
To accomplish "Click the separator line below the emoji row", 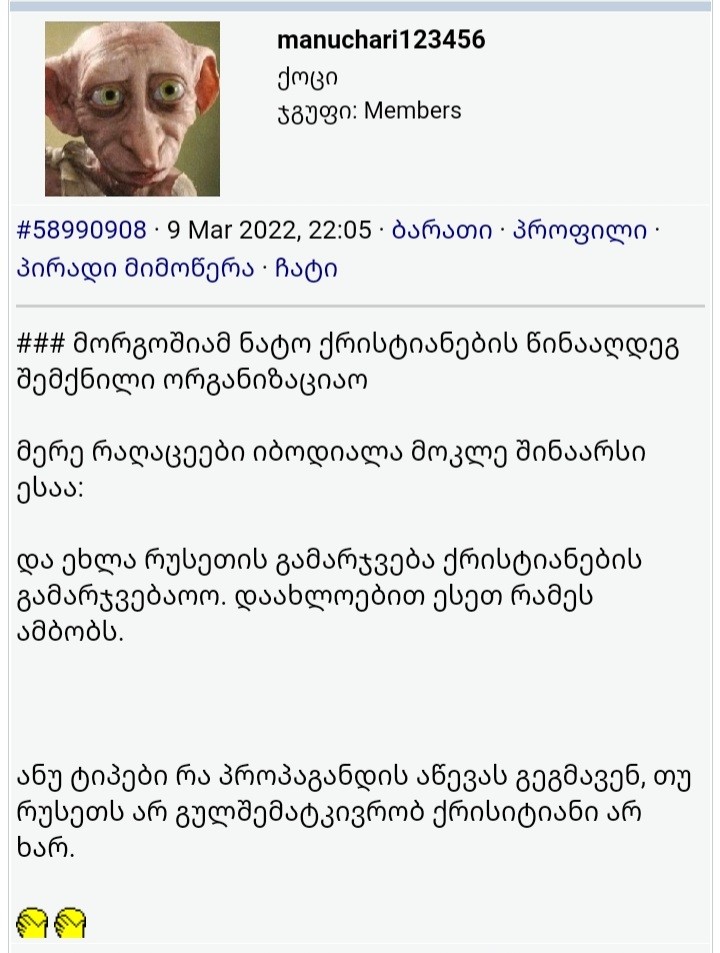I will (x=360, y=944).
